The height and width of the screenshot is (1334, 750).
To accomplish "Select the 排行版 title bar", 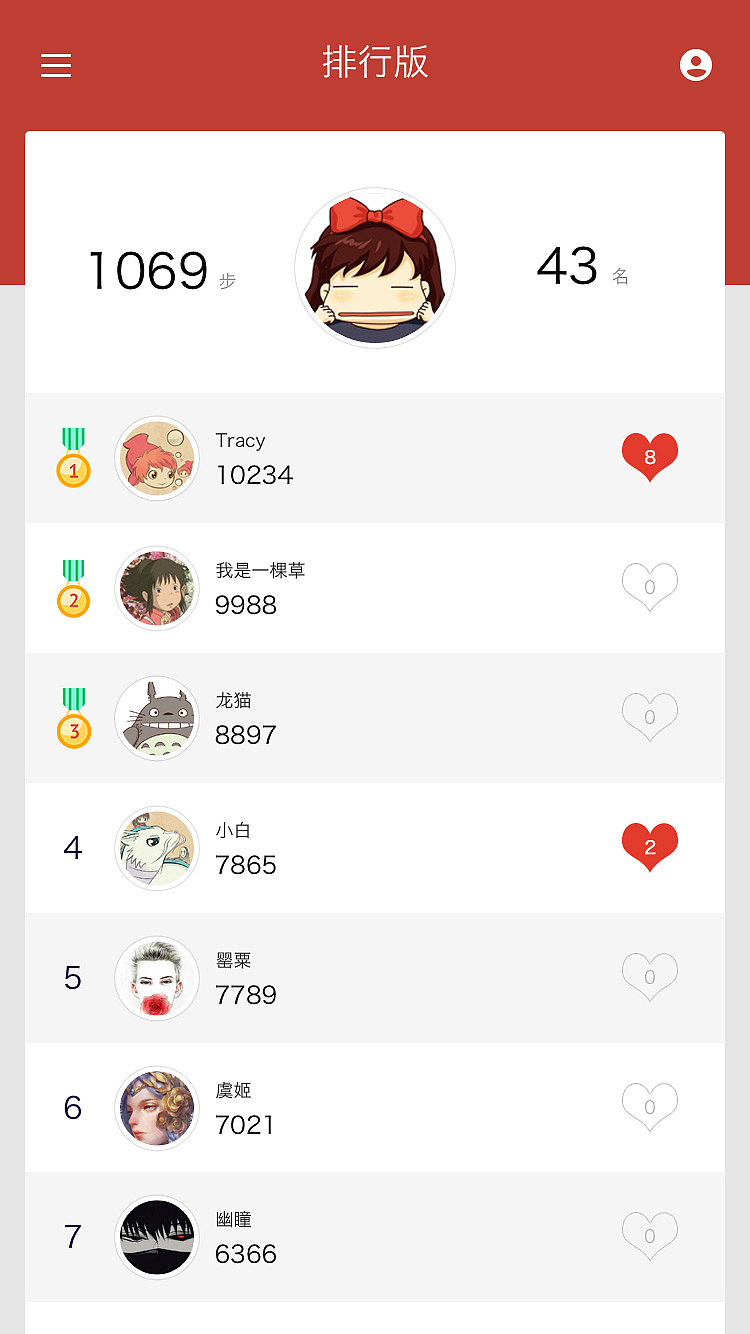I will pos(375,62).
